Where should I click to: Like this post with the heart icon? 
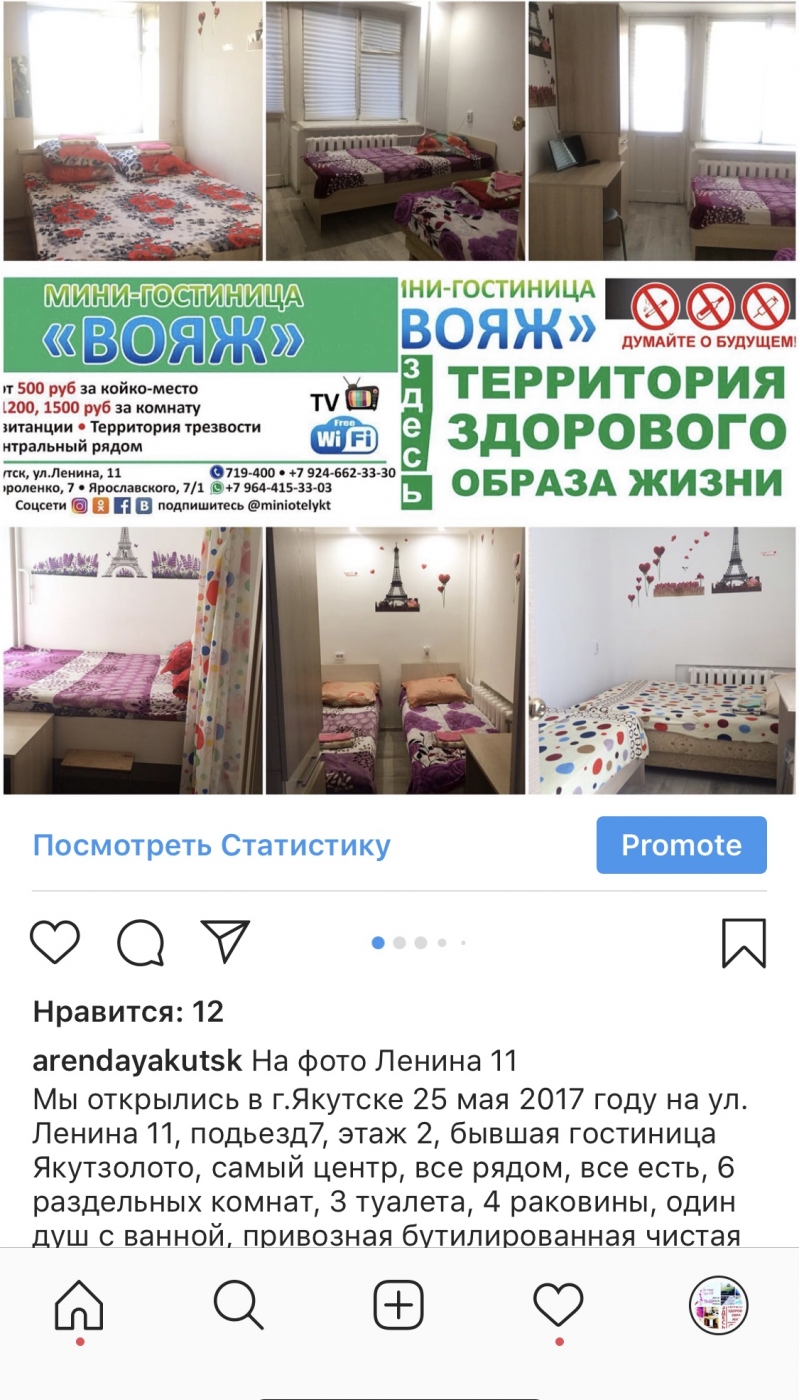(54, 943)
